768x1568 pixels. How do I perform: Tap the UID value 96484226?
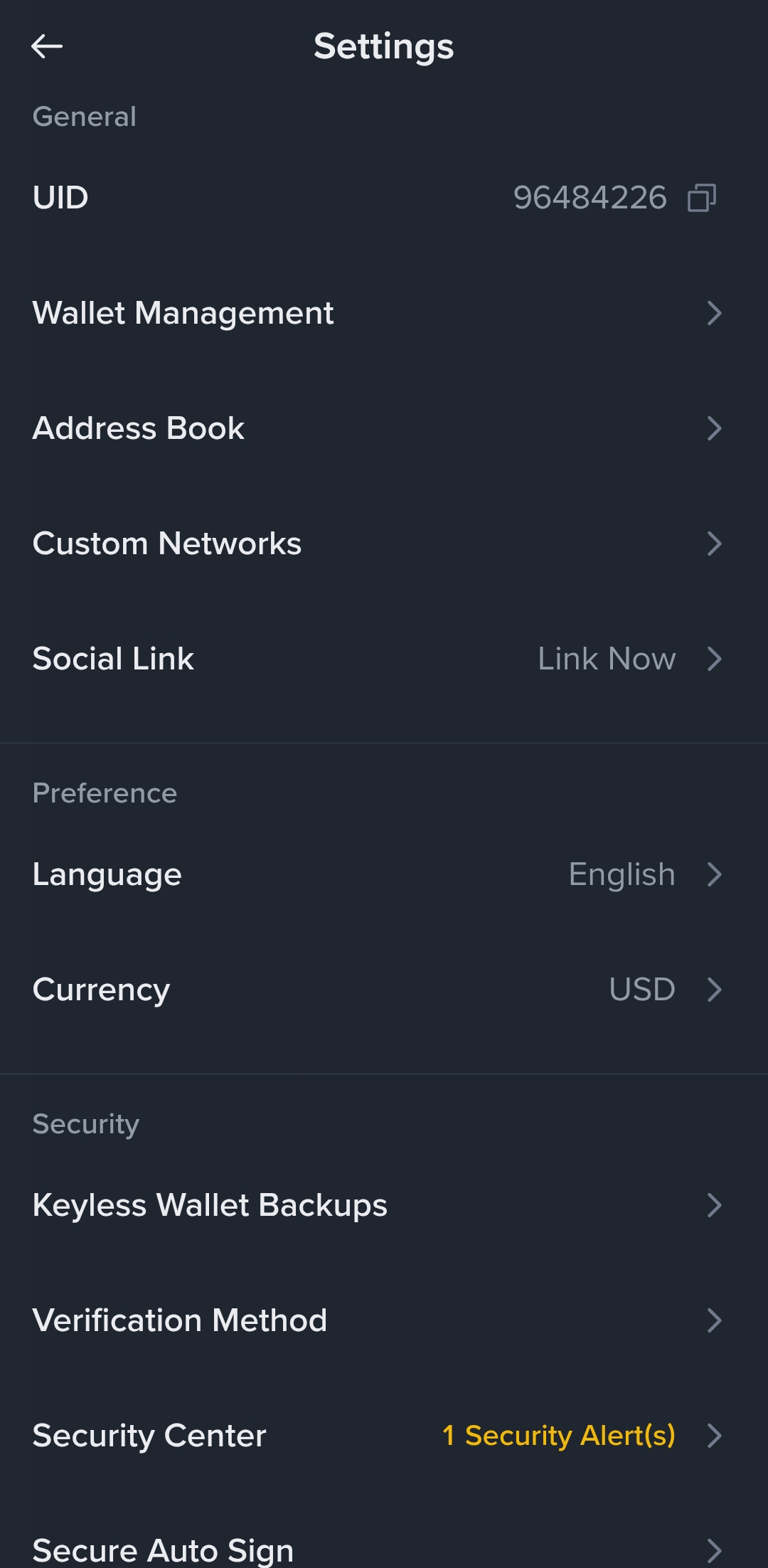pos(590,198)
